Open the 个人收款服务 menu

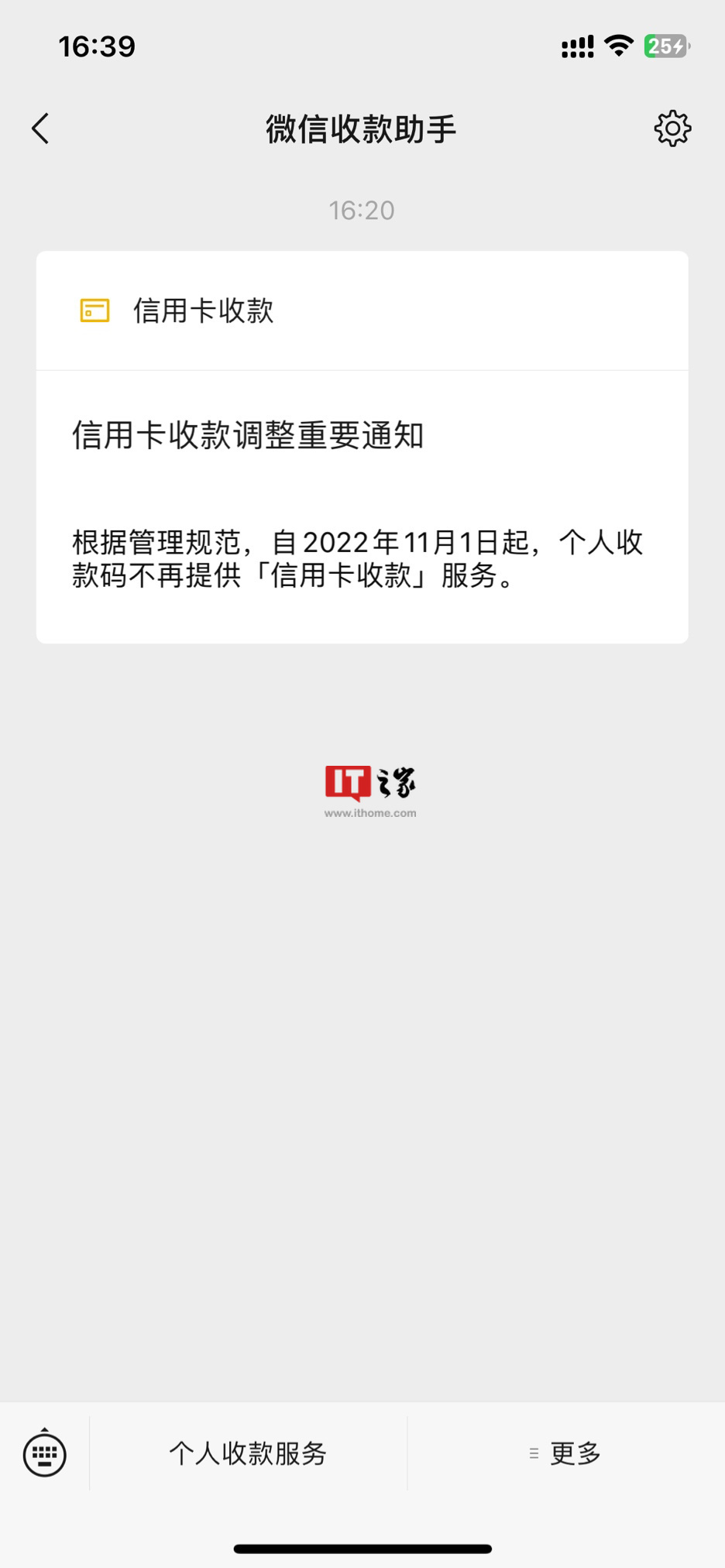pos(248,1453)
